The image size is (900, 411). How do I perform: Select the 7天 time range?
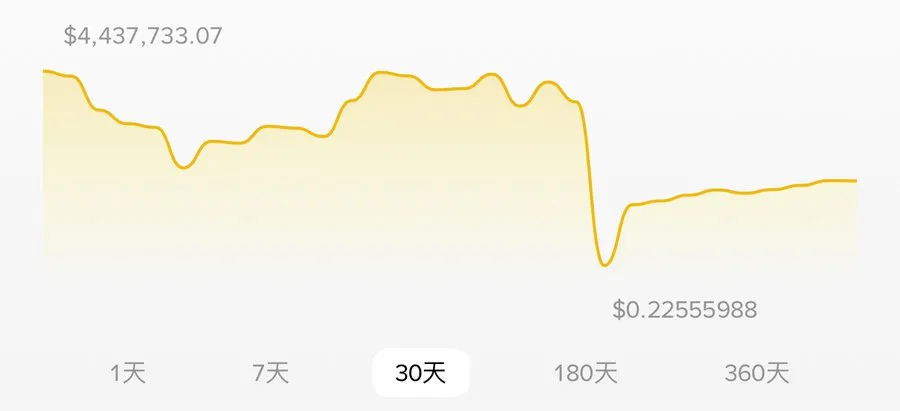click(x=271, y=374)
